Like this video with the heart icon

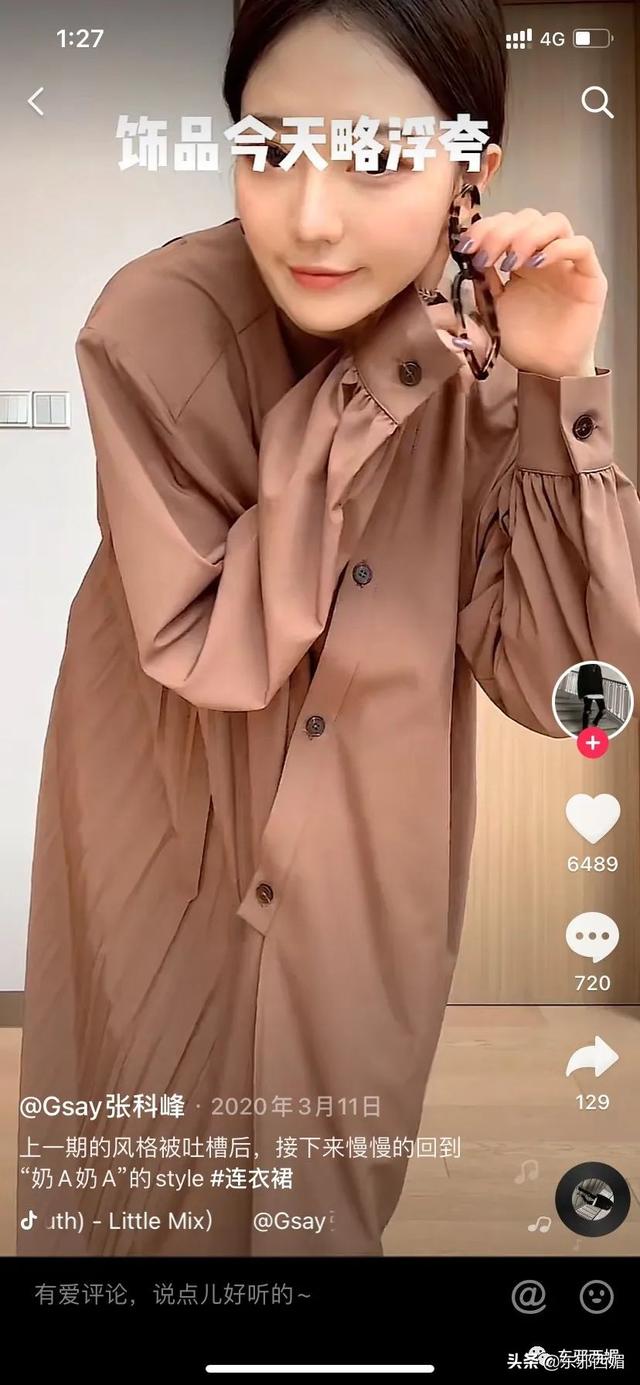(x=593, y=818)
